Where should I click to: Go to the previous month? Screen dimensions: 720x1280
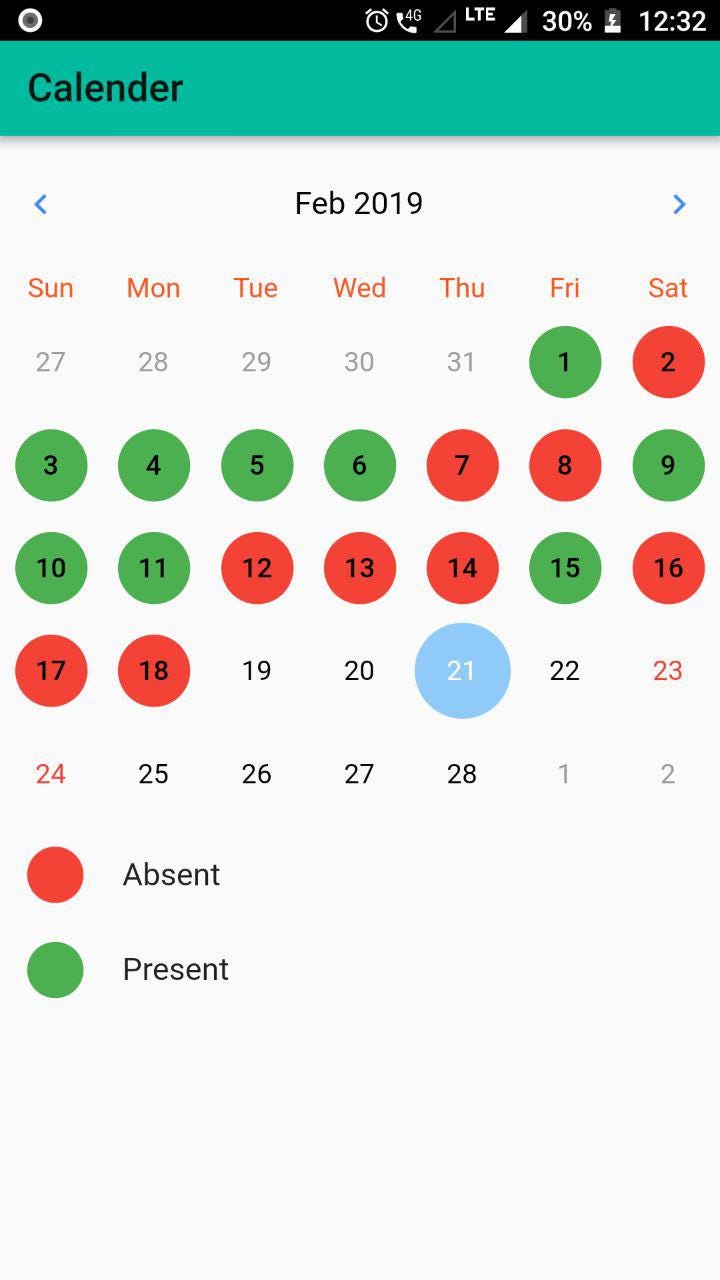(41, 204)
